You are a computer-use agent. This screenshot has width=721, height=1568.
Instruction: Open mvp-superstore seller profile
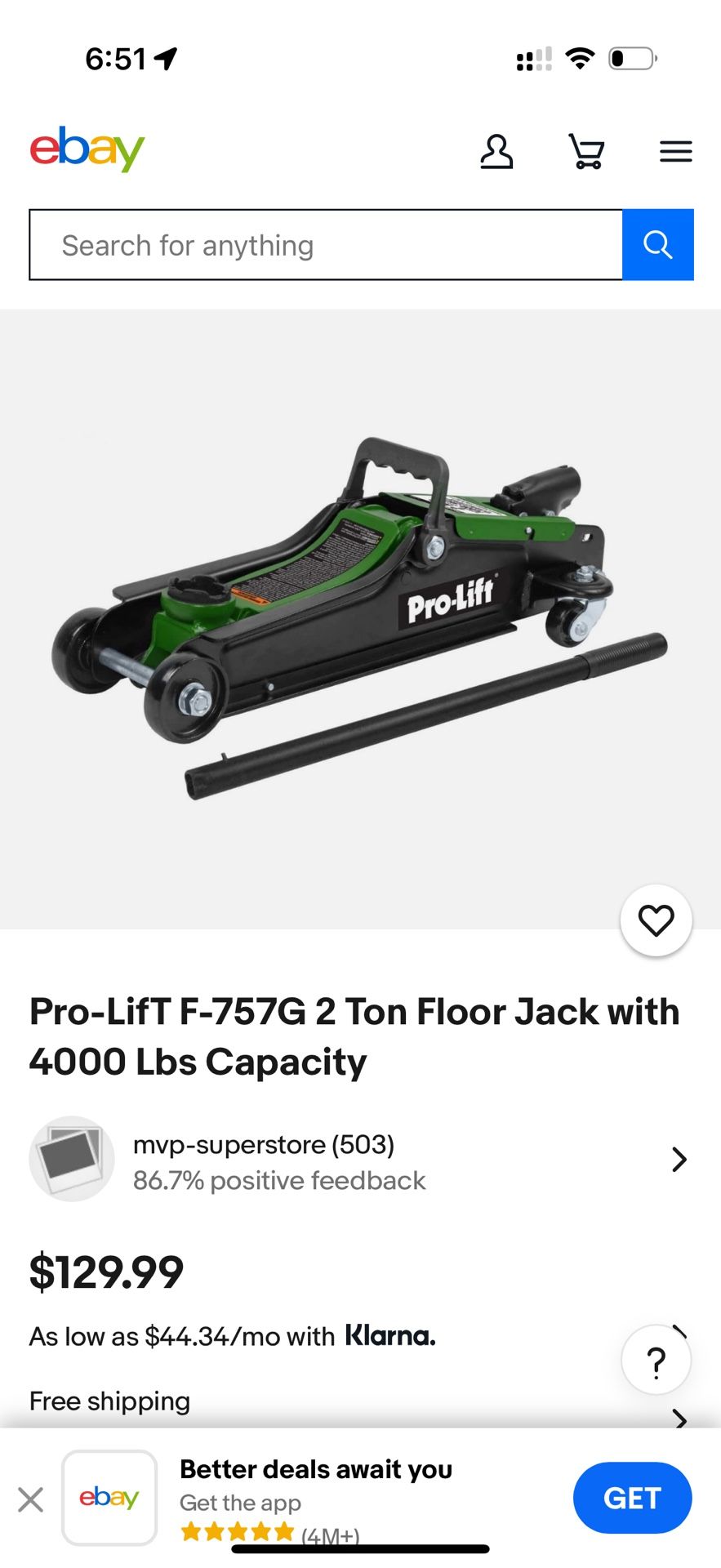(x=359, y=1160)
